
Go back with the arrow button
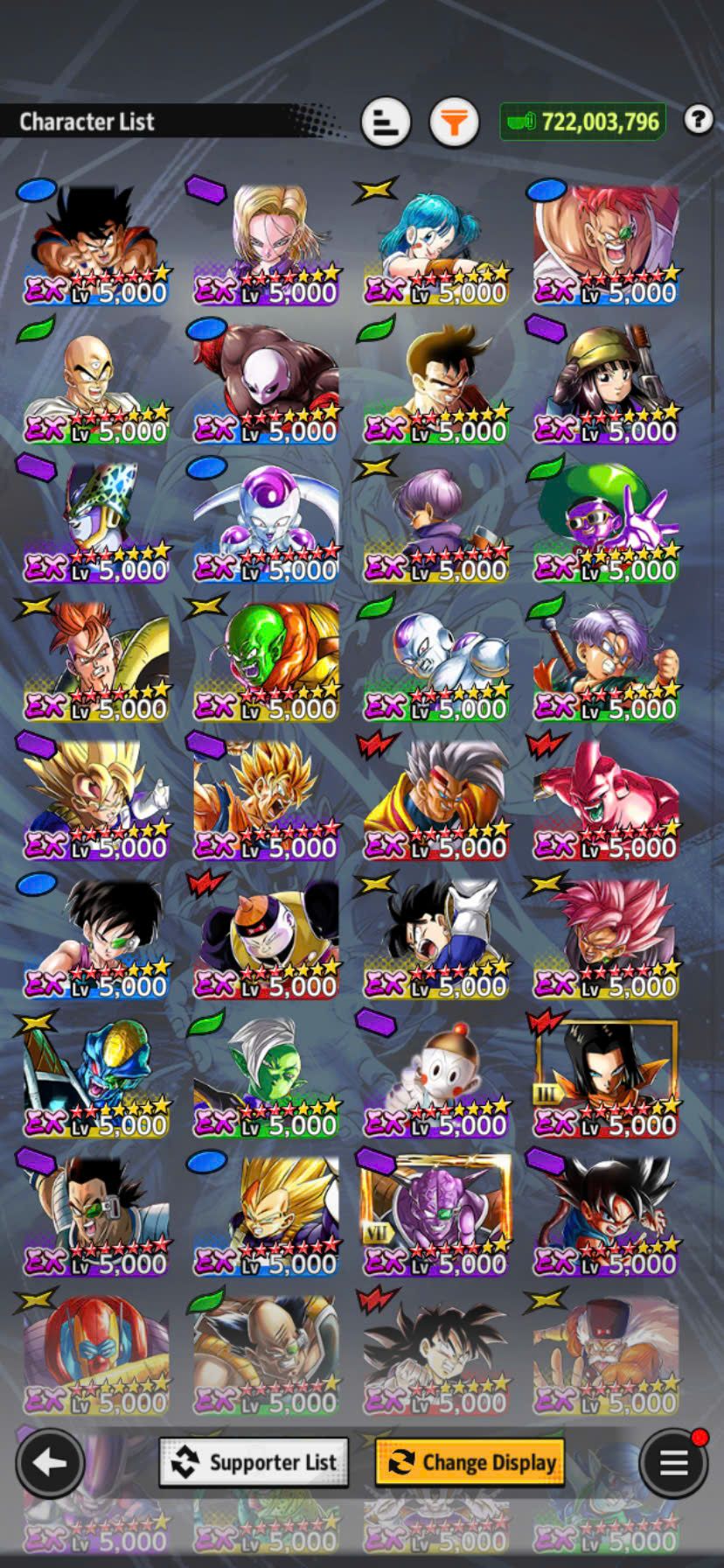coord(50,1462)
